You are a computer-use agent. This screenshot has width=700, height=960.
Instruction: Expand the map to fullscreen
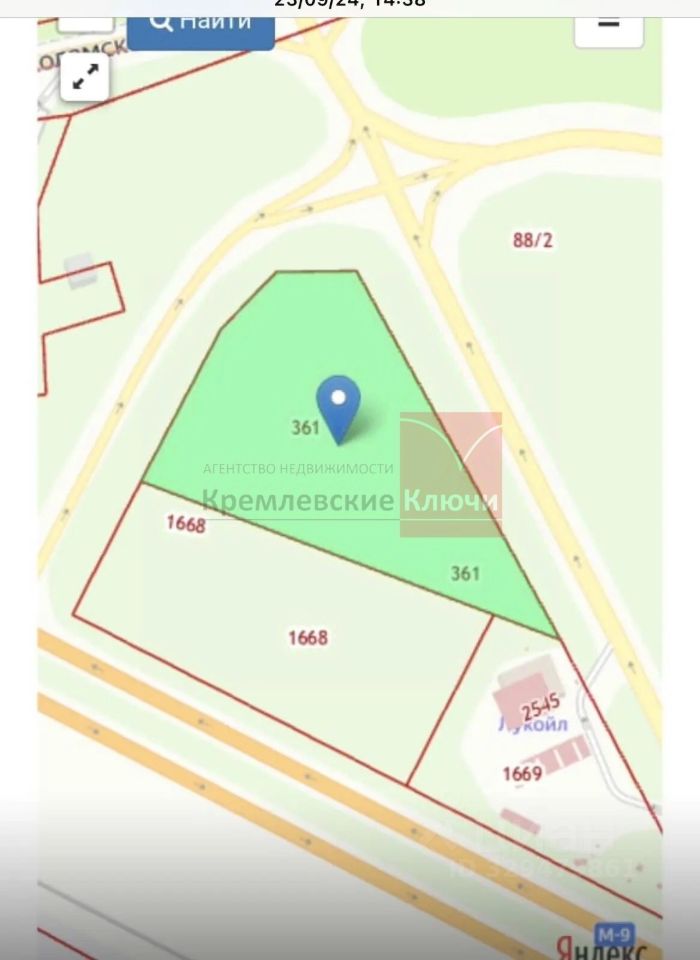(x=84, y=77)
